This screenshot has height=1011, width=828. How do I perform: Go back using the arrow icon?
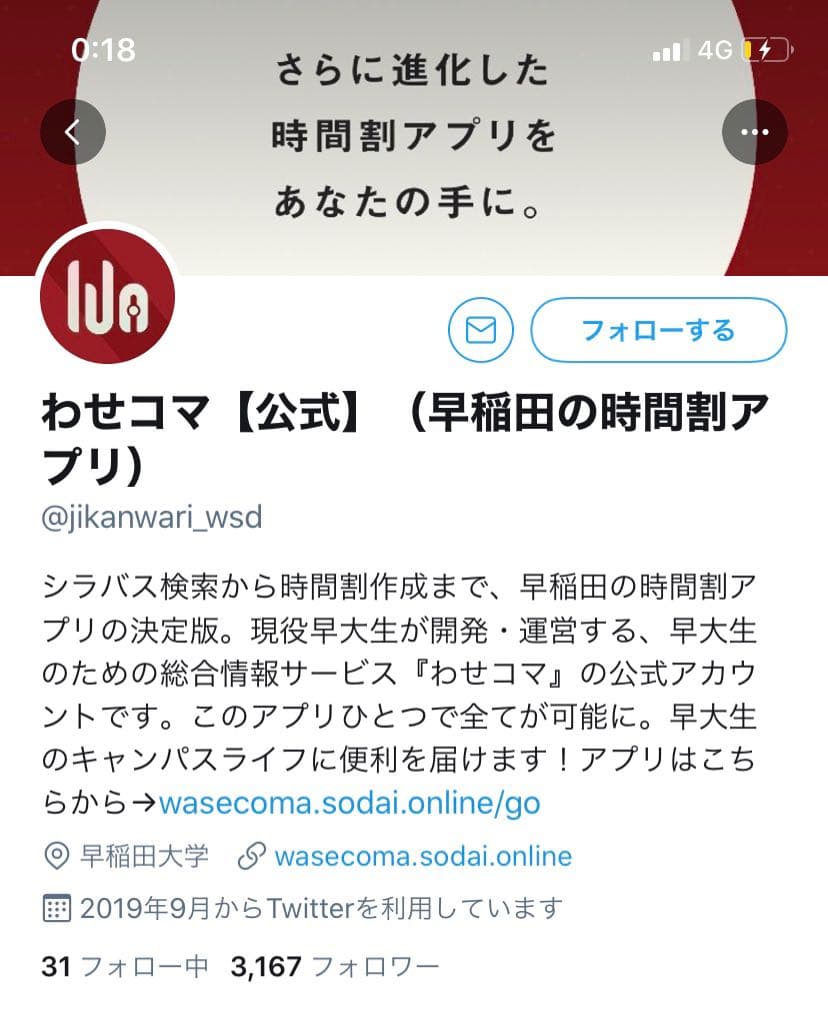tap(72, 132)
